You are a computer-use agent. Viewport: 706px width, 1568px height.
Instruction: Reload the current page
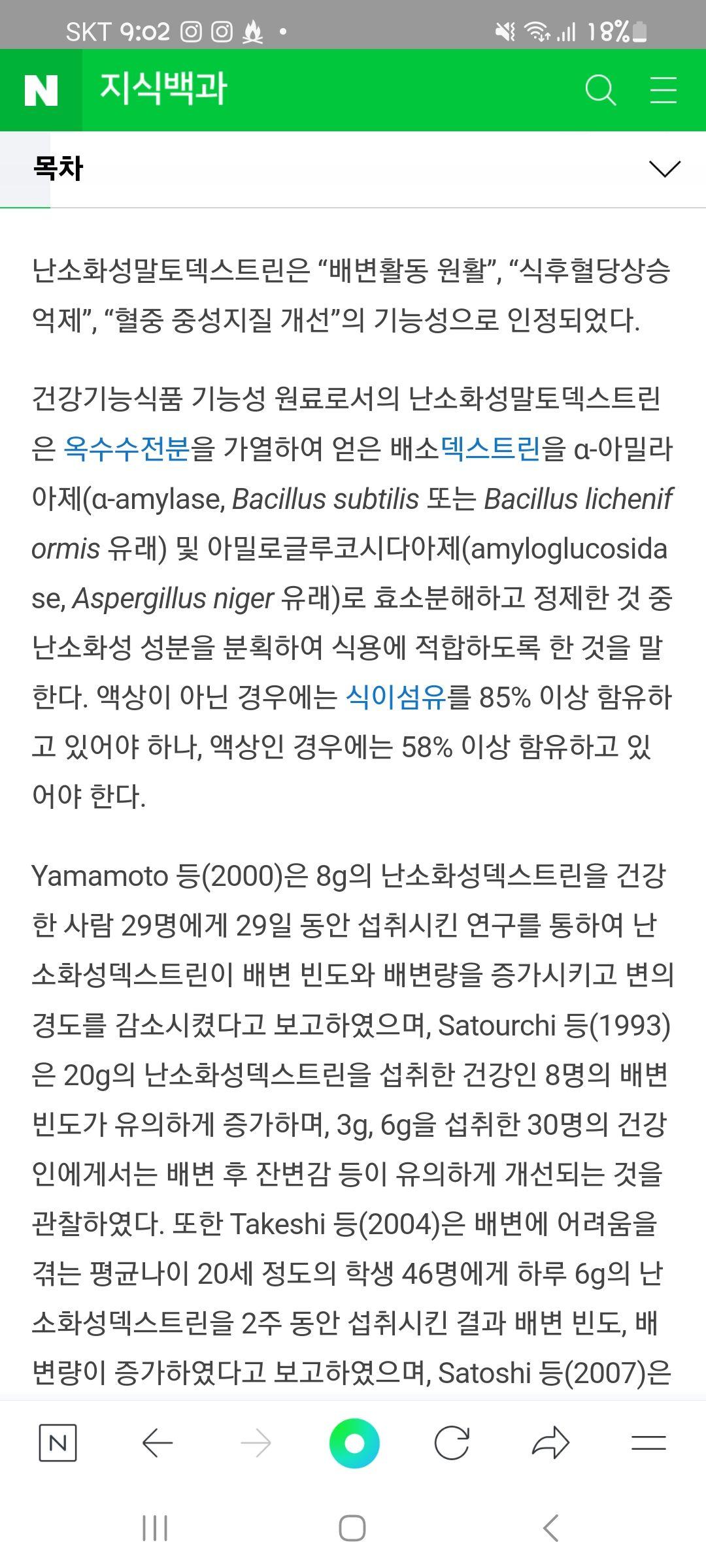point(452,1443)
